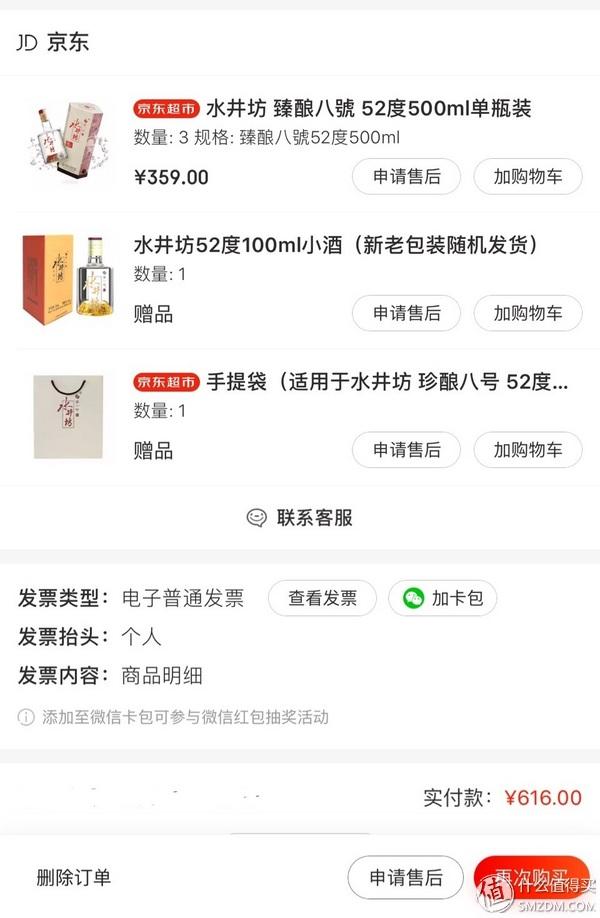Screen dimensions: 600x918
Task: Delete this order with 删除订单
Action: (73, 878)
